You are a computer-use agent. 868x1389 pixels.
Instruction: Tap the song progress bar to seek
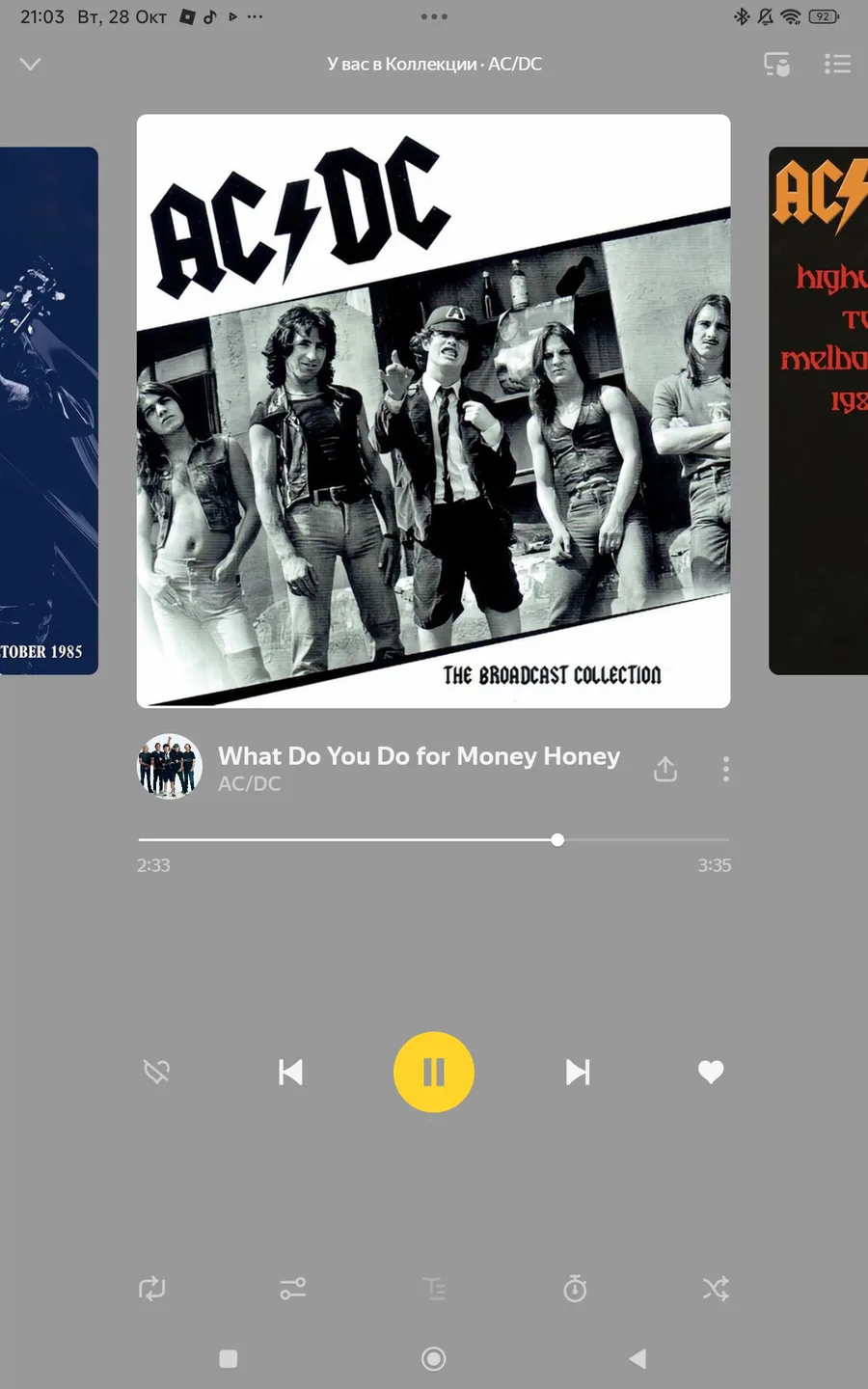coord(434,840)
